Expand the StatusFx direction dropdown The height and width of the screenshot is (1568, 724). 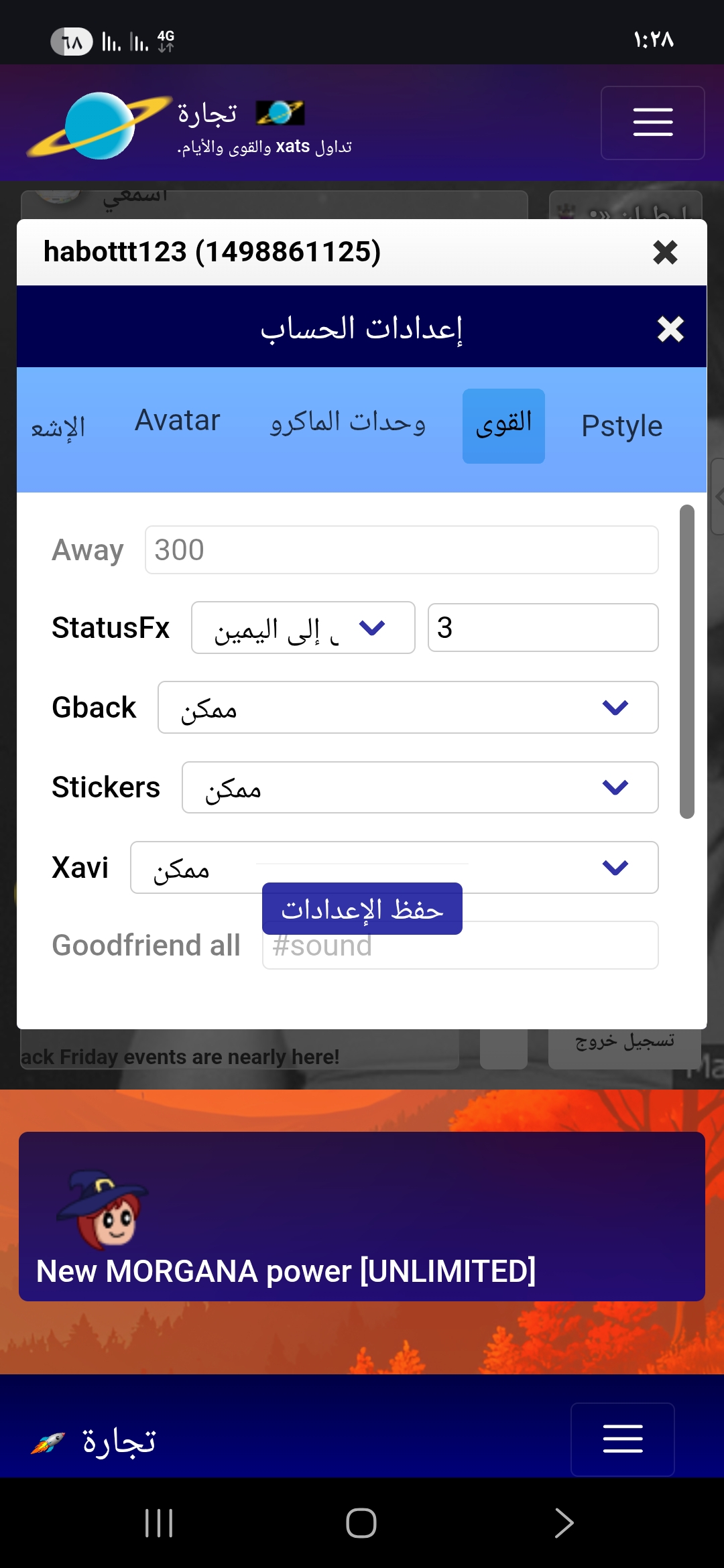[302, 628]
